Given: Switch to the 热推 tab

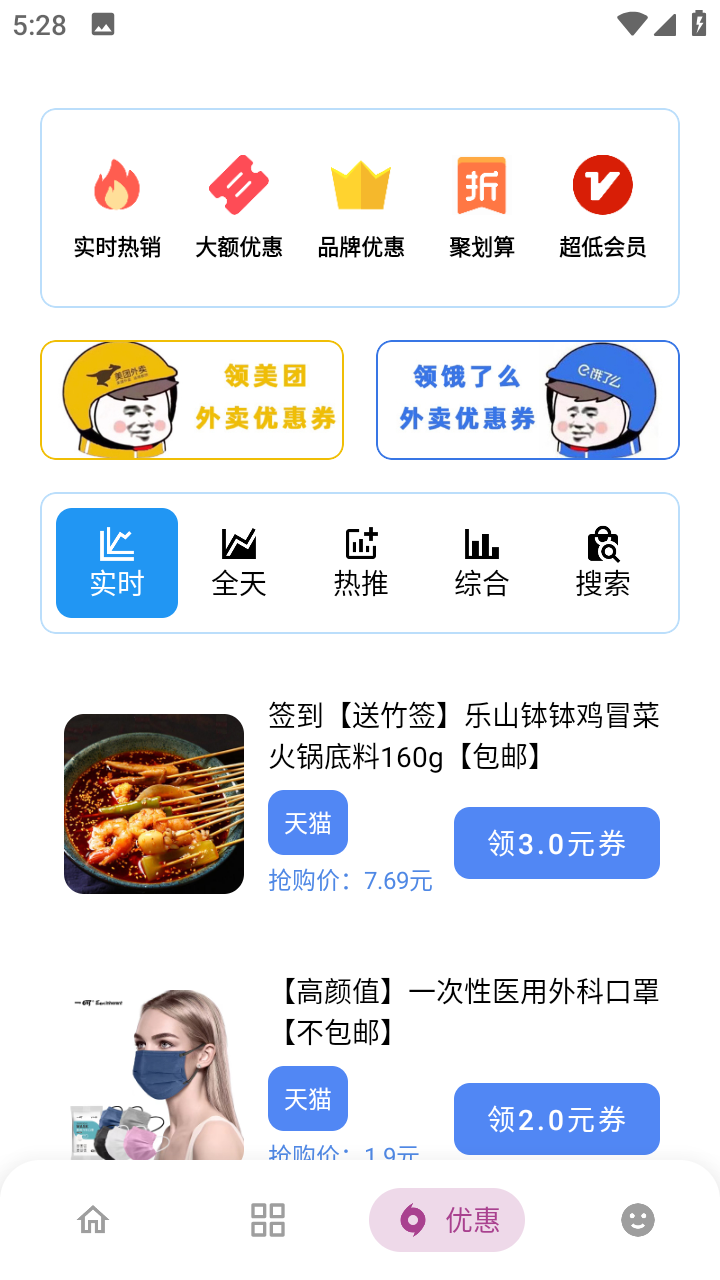Looking at the screenshot, I should (361, 563).
